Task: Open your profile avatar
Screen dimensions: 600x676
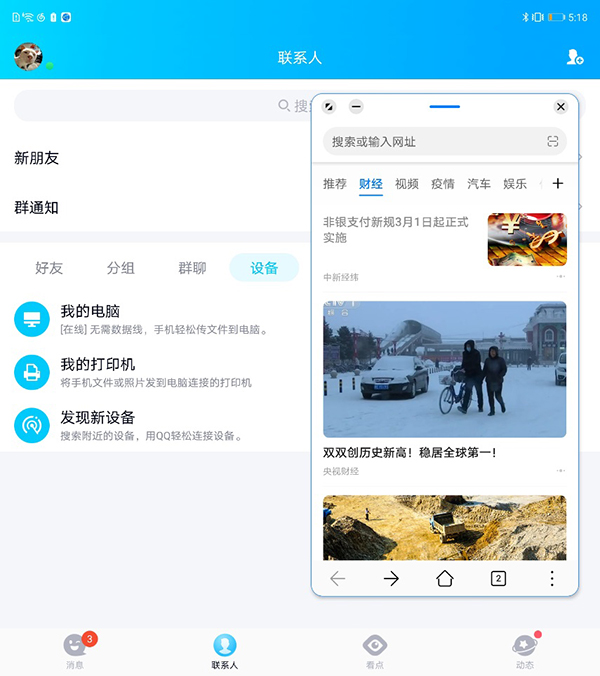Action: (28, 57)
